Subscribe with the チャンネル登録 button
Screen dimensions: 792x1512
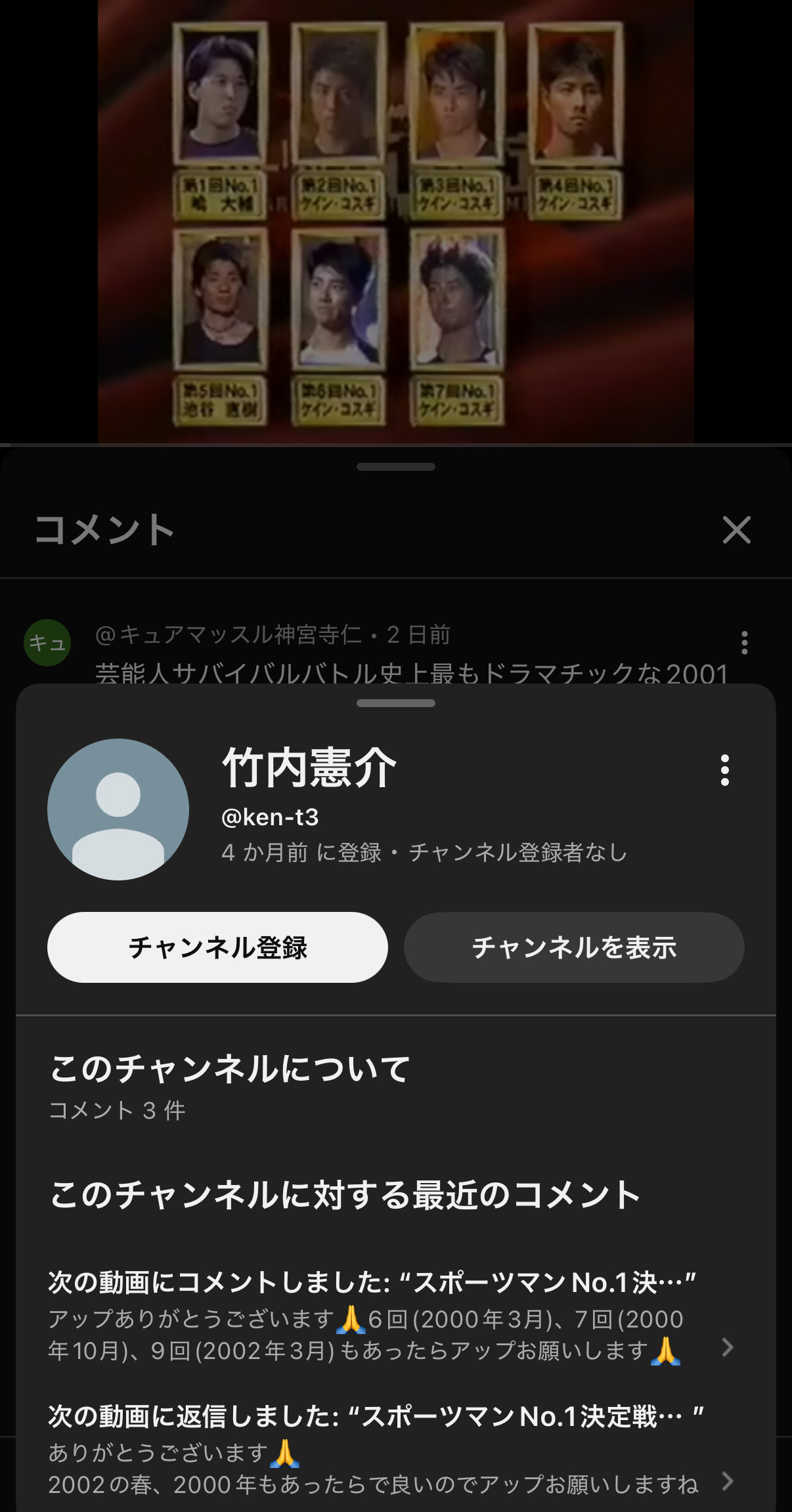(x=217, y=947)
